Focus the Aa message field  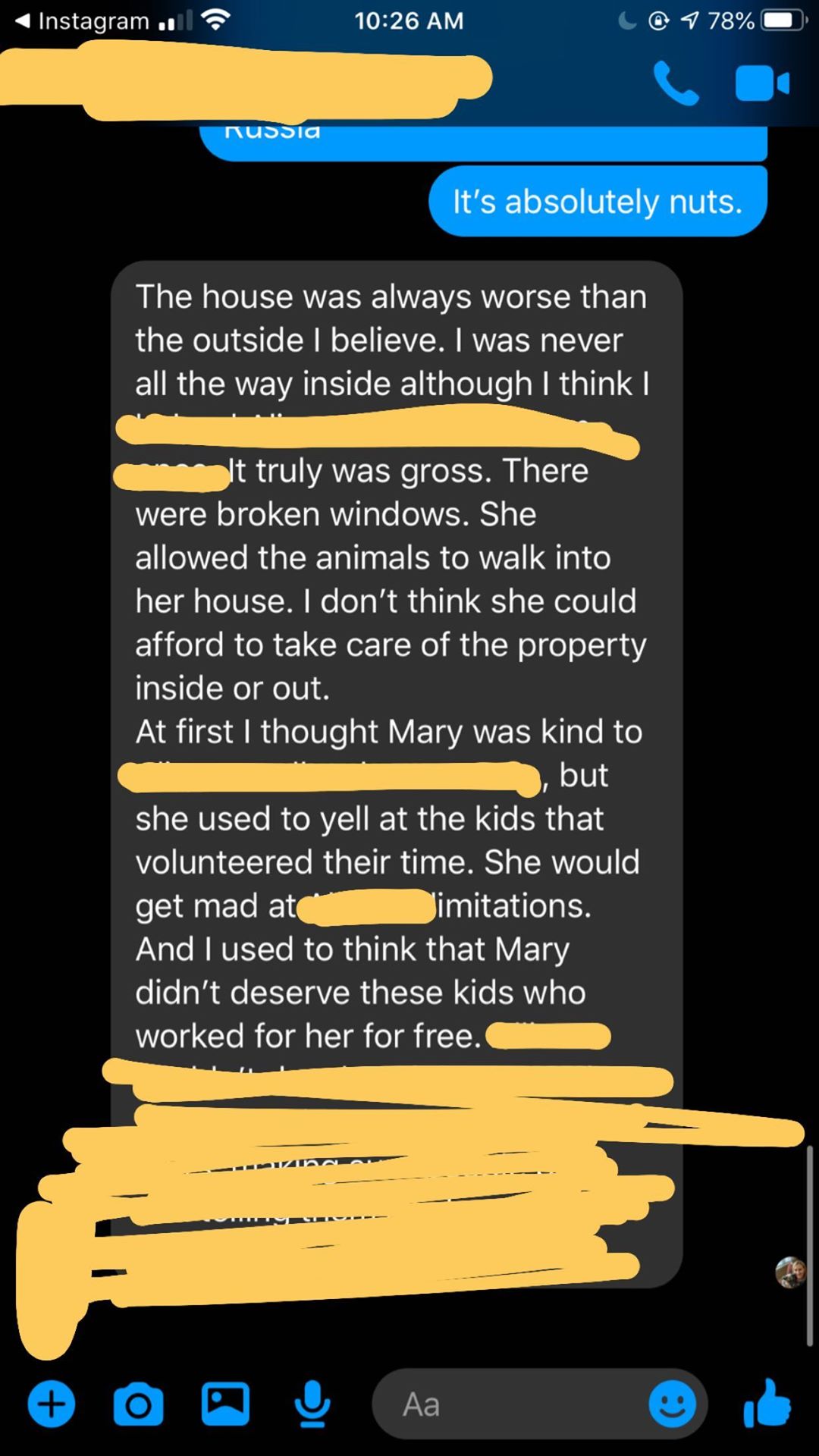click(x=508, y=1404)
